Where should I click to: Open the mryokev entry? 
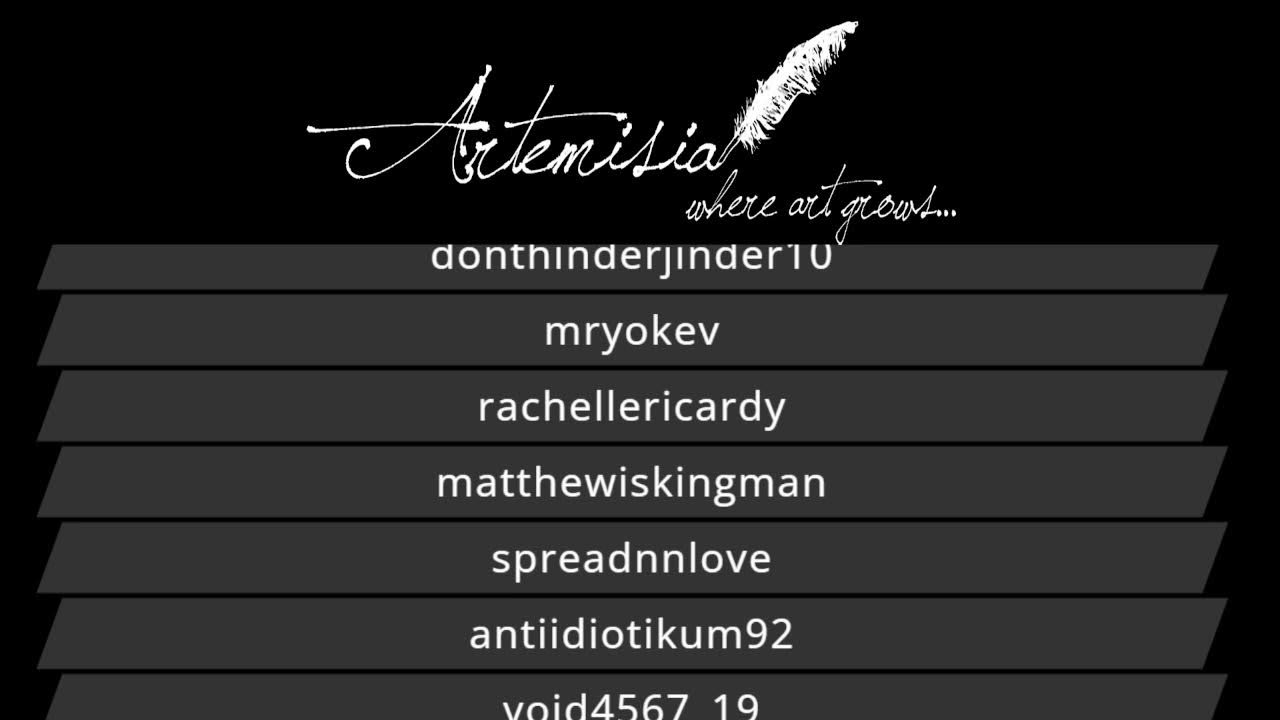click(x=632, y=331)
